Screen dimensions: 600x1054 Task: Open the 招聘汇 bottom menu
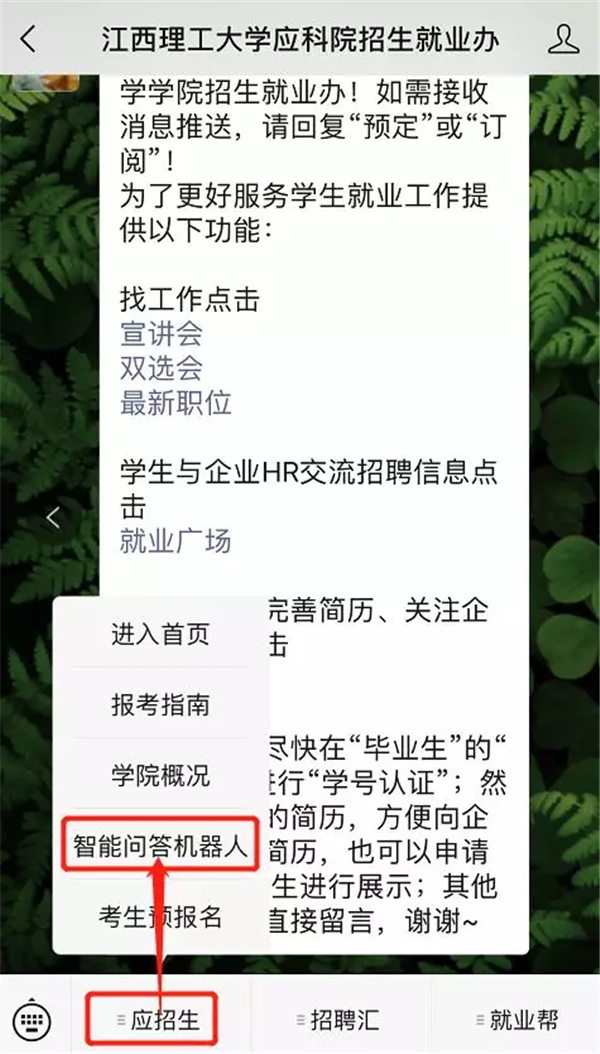pyautogui.click(x=338, y=1019)
